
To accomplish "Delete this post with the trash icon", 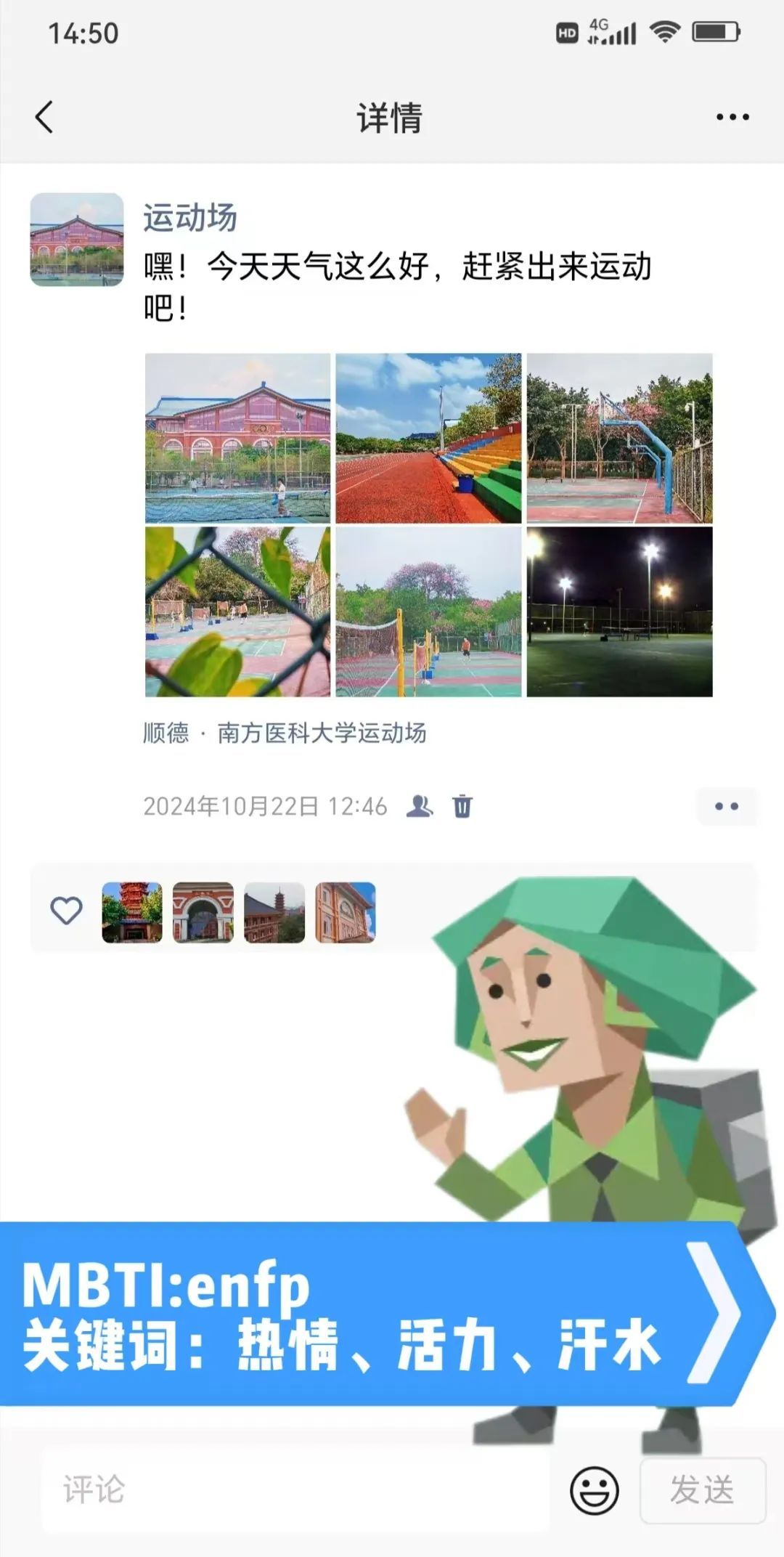I will (x=462, y=806).
